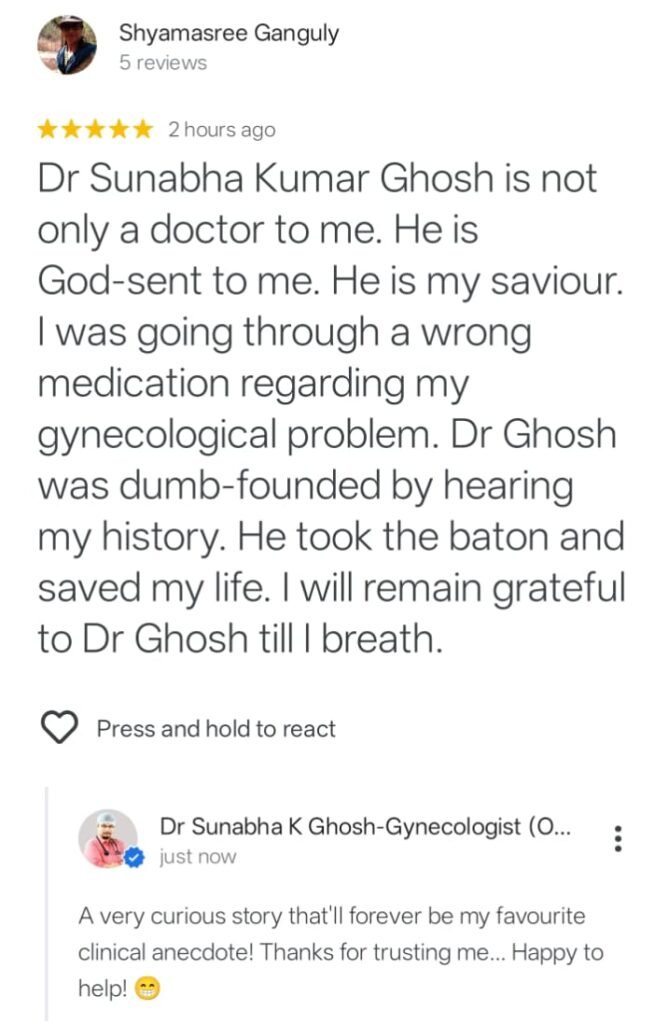
Task: View Dr Sunabha K Ghosh-Gynecologist's profile picture
Action: point(109,837)
